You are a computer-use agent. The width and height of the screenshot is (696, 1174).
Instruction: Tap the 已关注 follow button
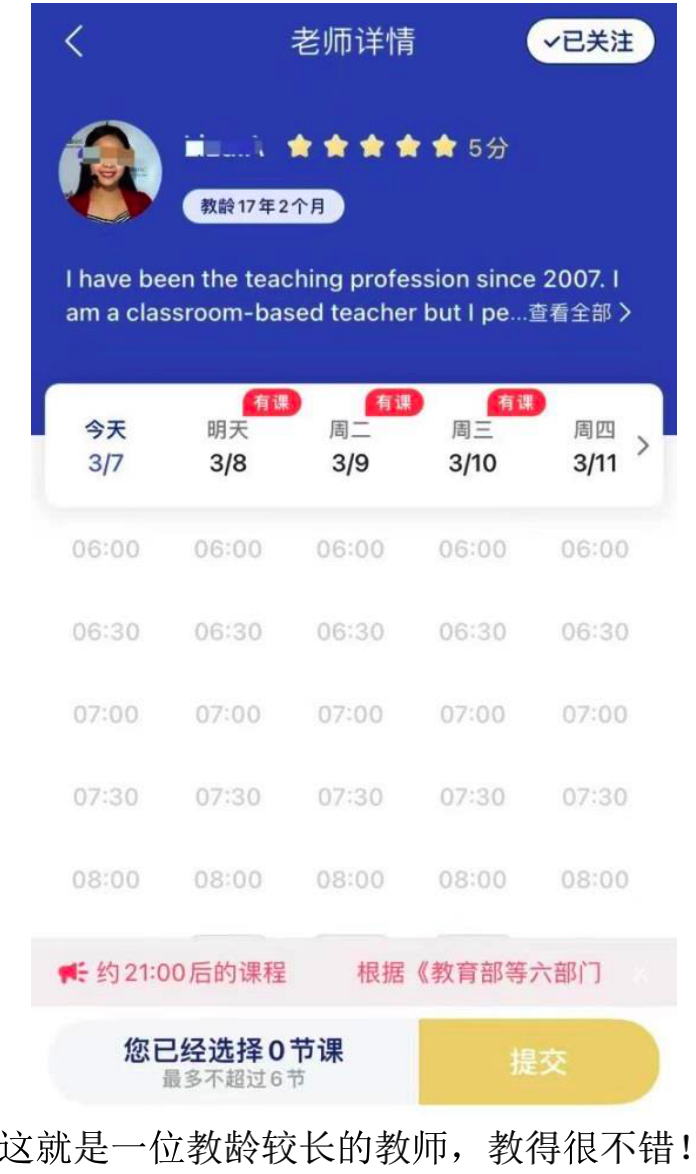click(x=590, y=42)
